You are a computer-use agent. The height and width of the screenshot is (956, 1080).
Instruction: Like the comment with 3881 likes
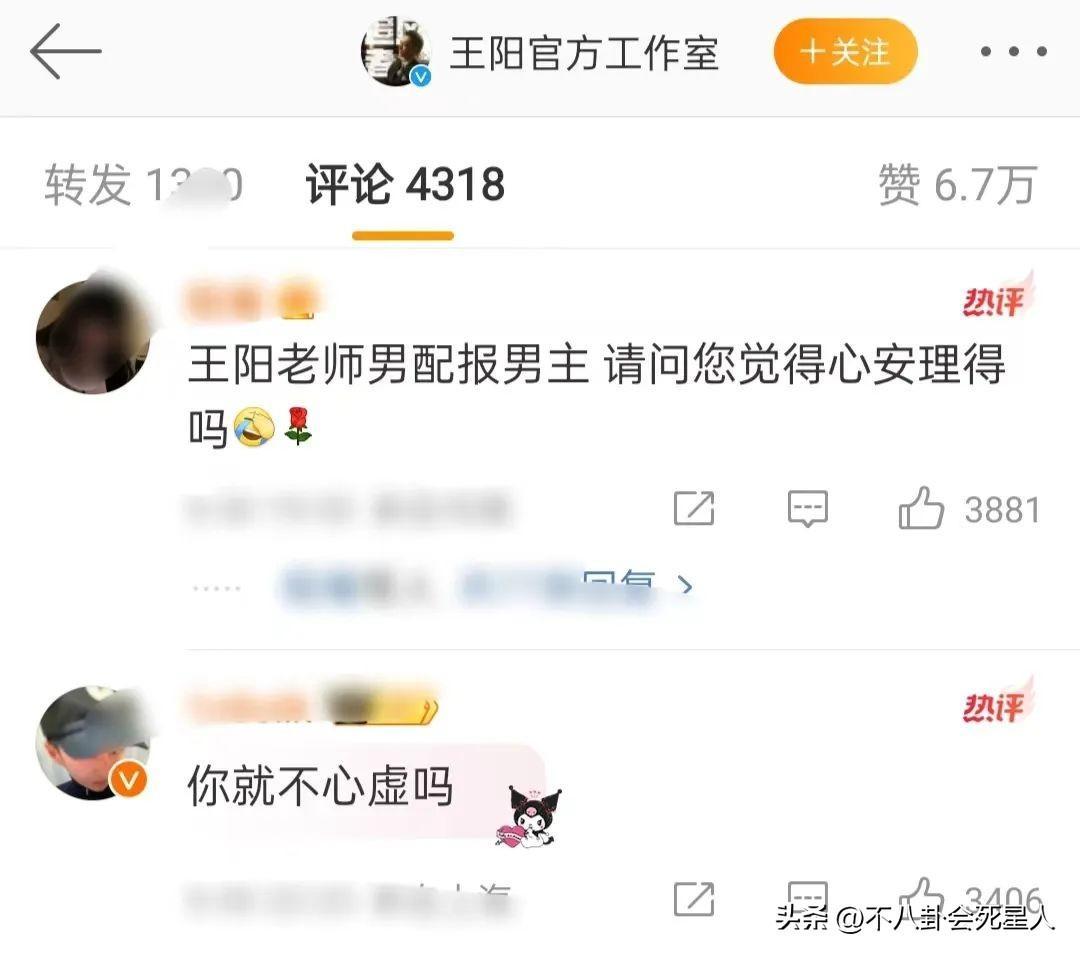point(921,509)
